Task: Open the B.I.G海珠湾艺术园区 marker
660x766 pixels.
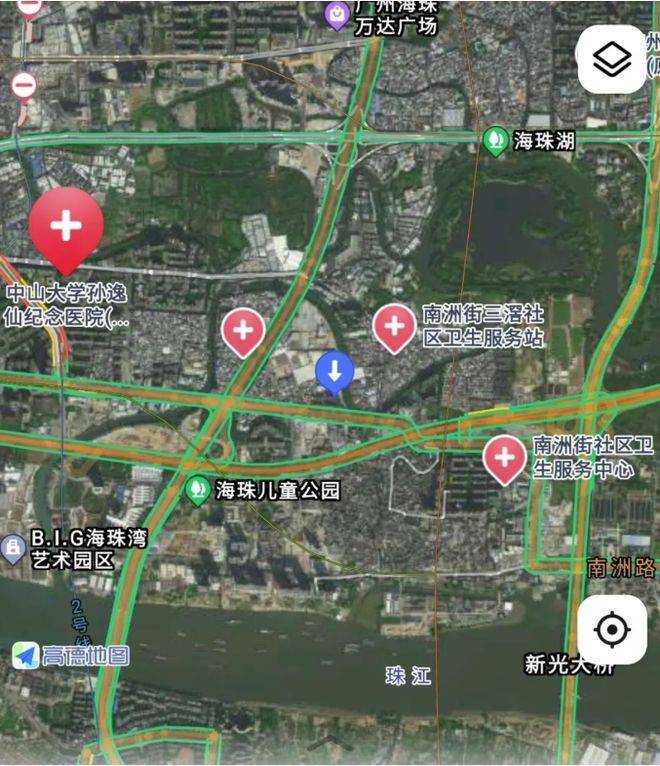Action: pyautogui.click(x=13, y=547)
